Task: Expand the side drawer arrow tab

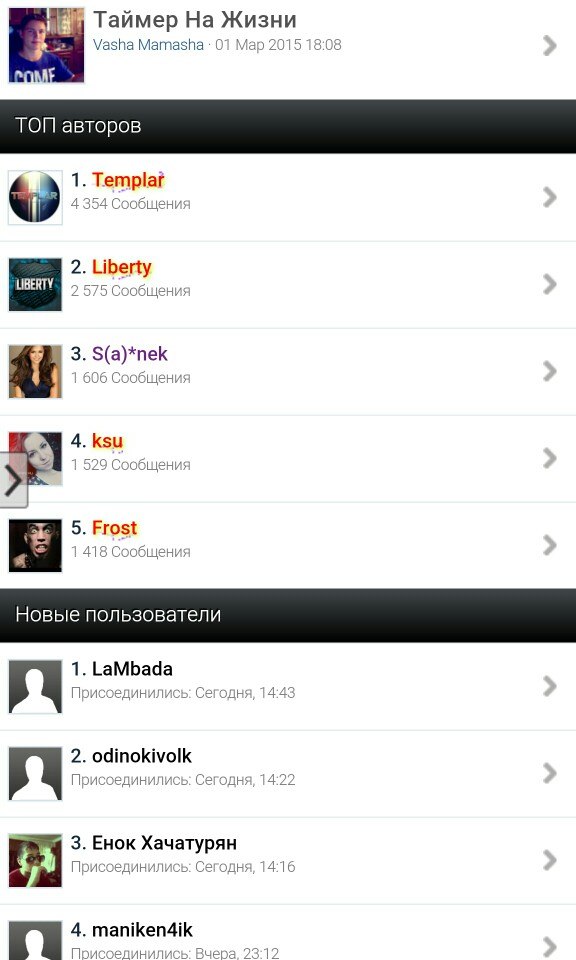Action: (13, 481)
